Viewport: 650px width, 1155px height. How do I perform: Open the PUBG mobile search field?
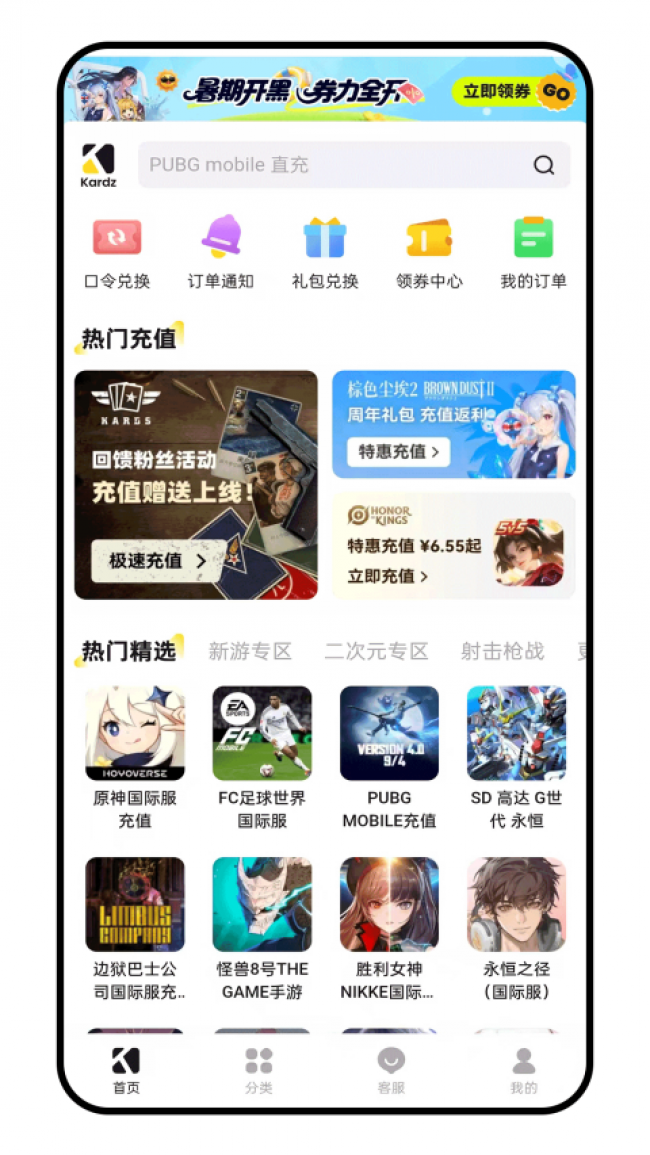pyautogui.click(x=330, y=165)
